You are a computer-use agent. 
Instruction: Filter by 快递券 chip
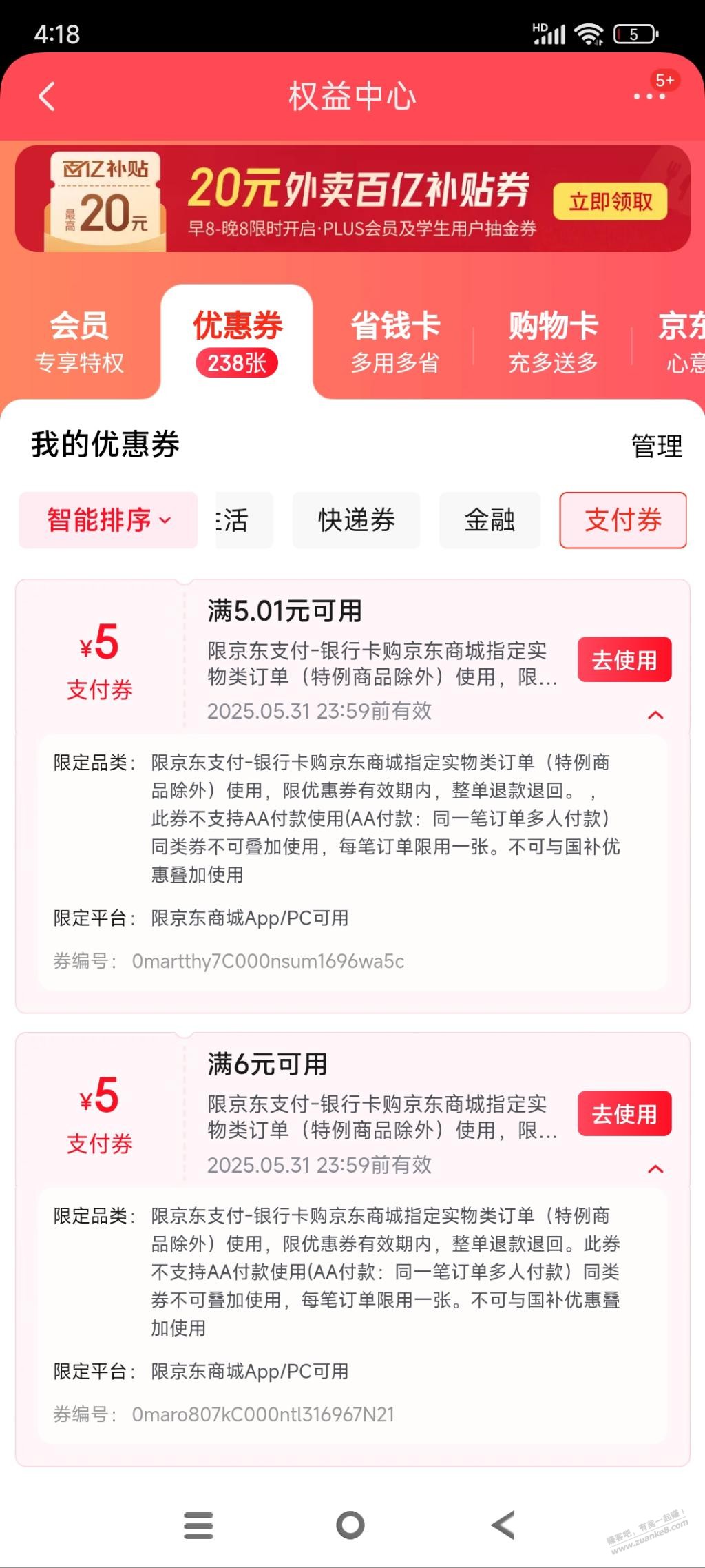[356, 520]
